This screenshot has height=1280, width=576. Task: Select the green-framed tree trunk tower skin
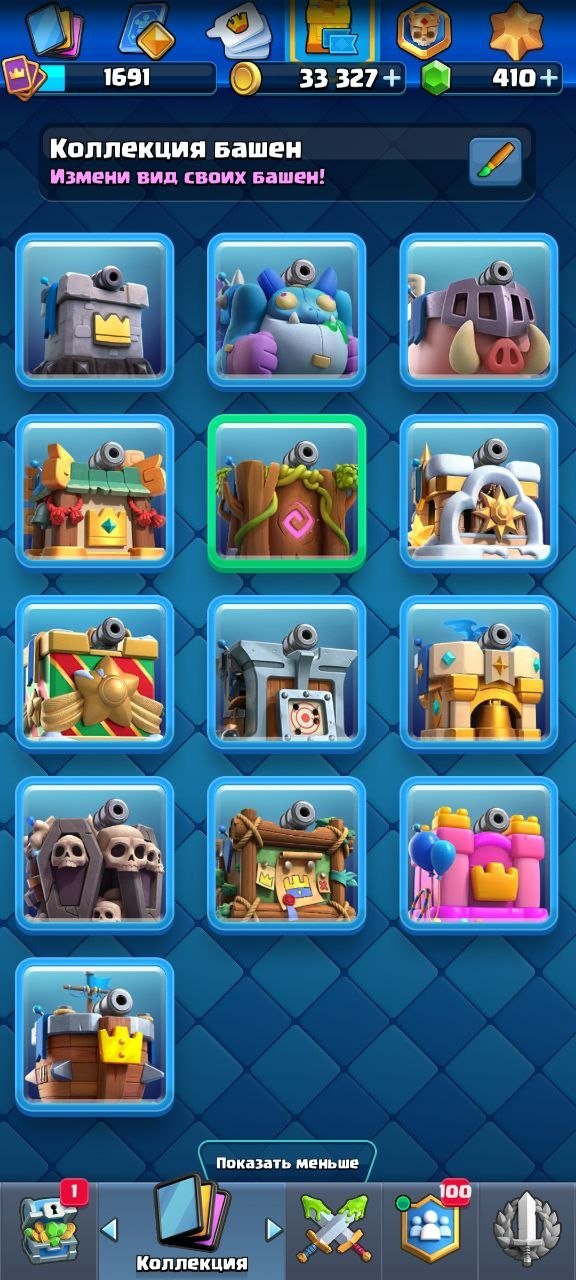pyautogui.click(x=287, y=492)
